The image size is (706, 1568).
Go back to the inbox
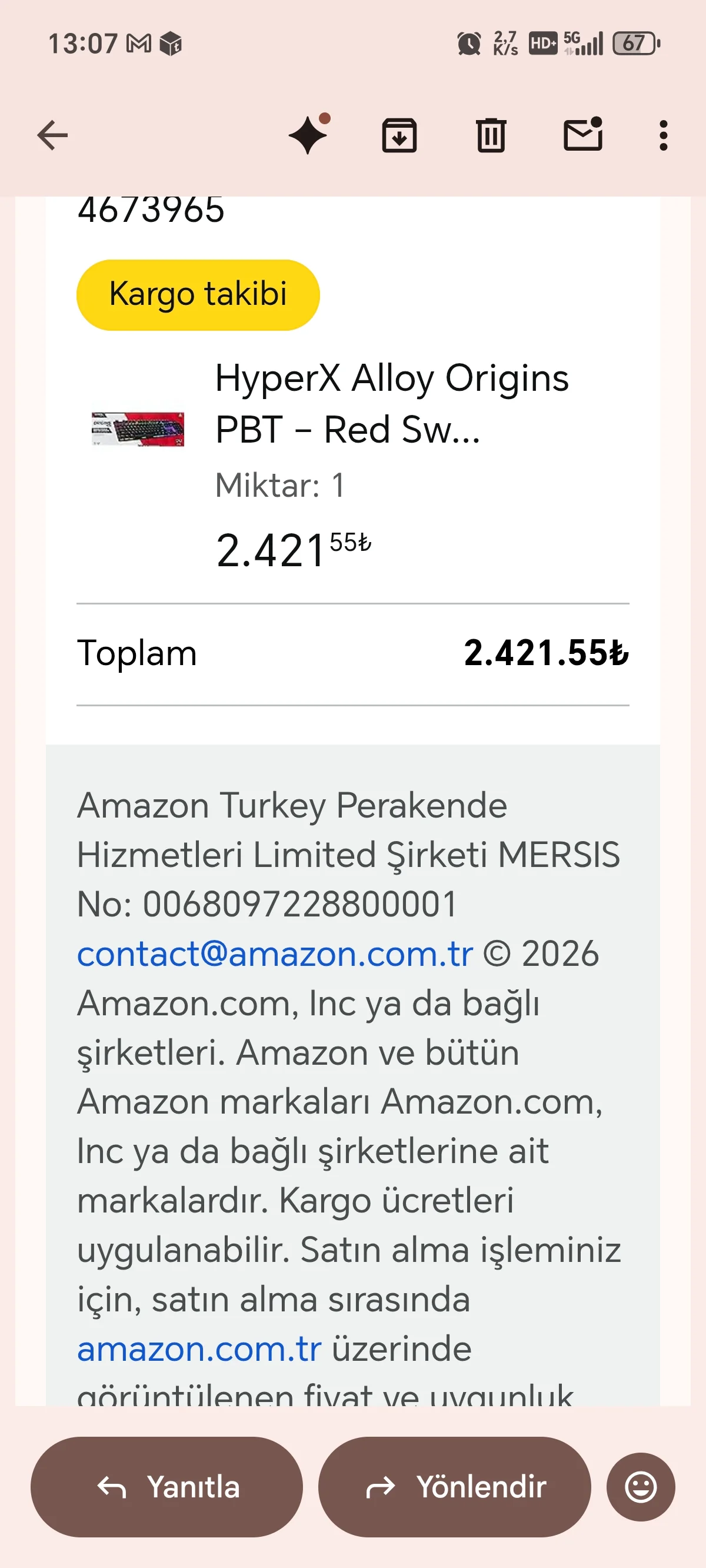(52, 135)
